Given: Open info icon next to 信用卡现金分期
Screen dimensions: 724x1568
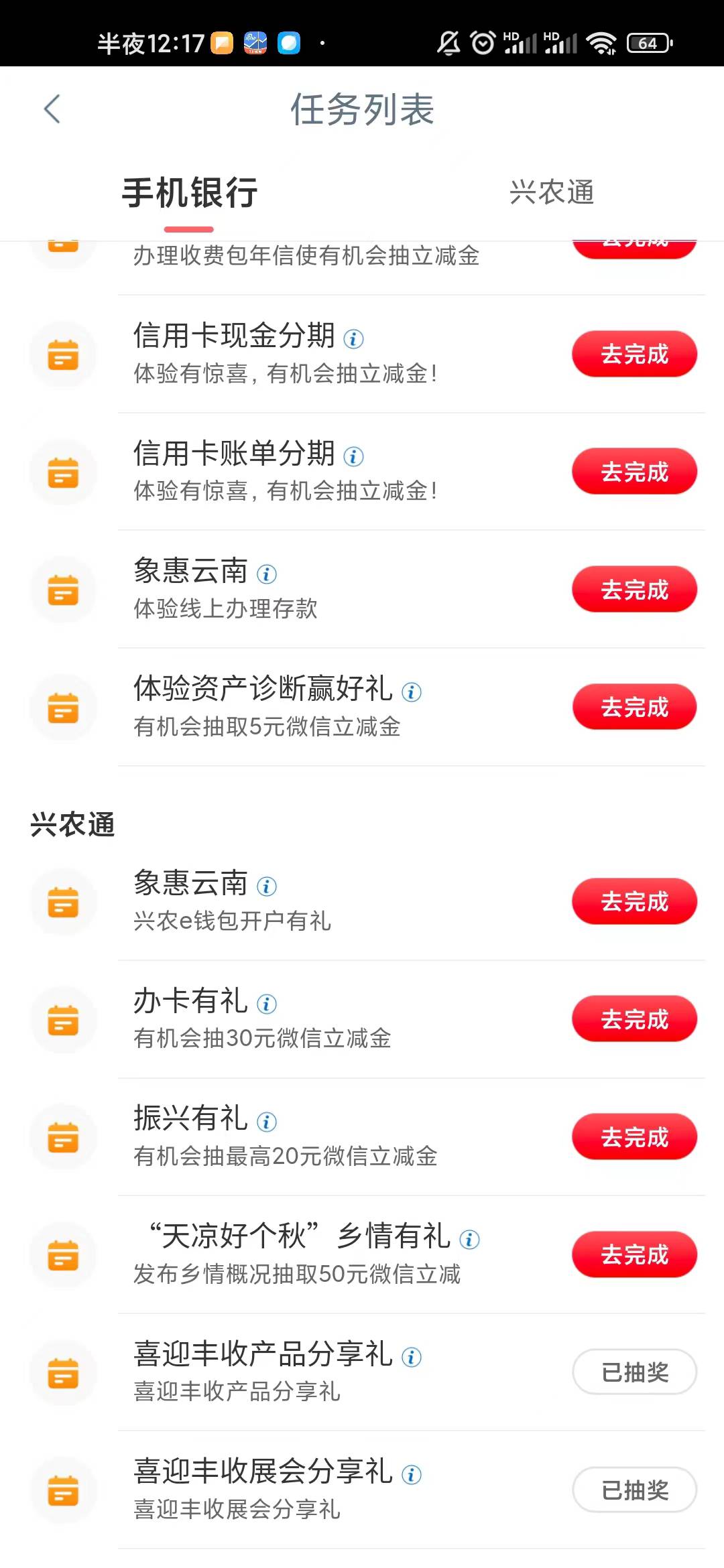Looking at the screenshot, I should [353, 339].
